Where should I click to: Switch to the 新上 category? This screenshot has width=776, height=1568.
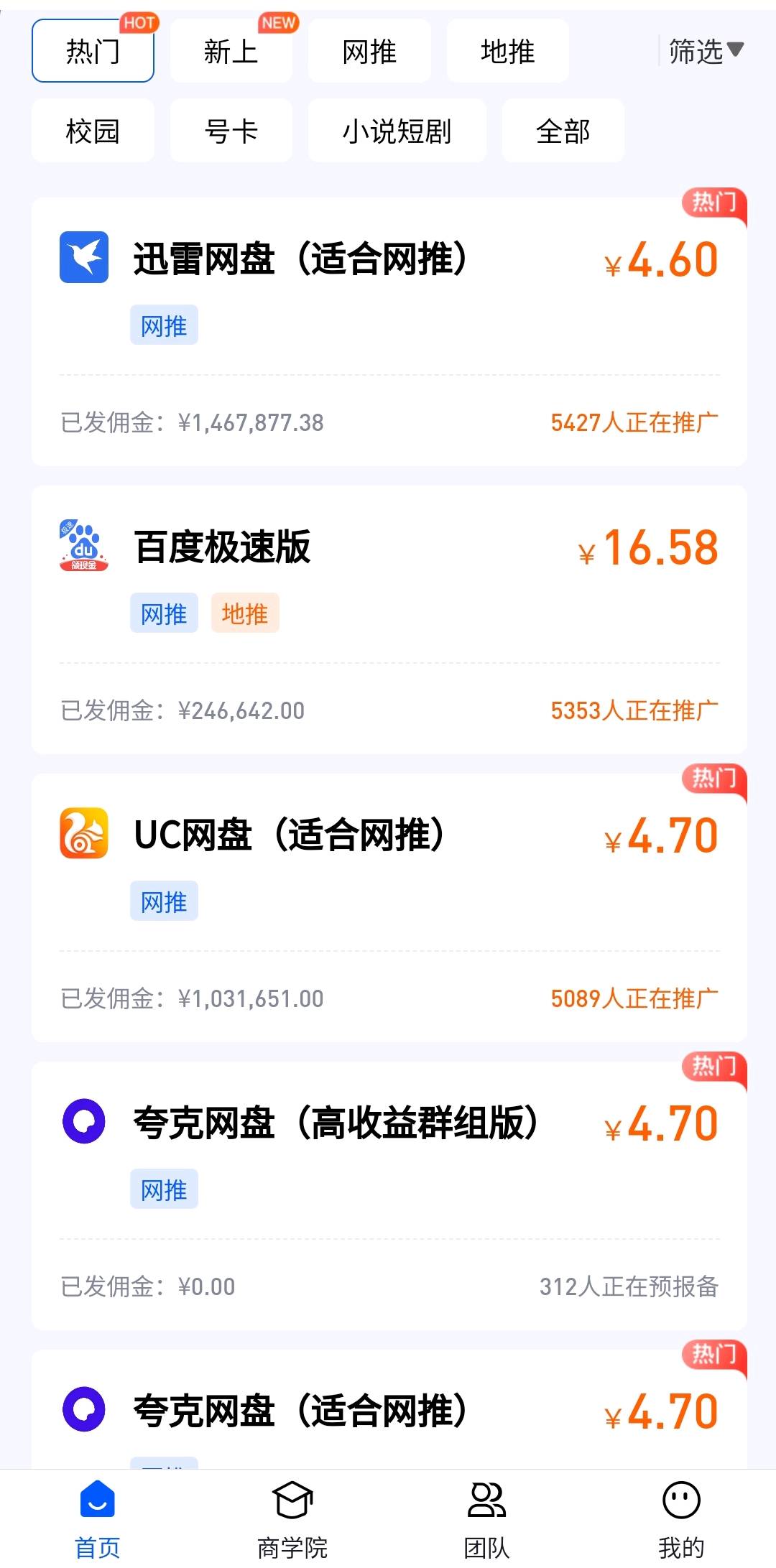coord(231,51)
